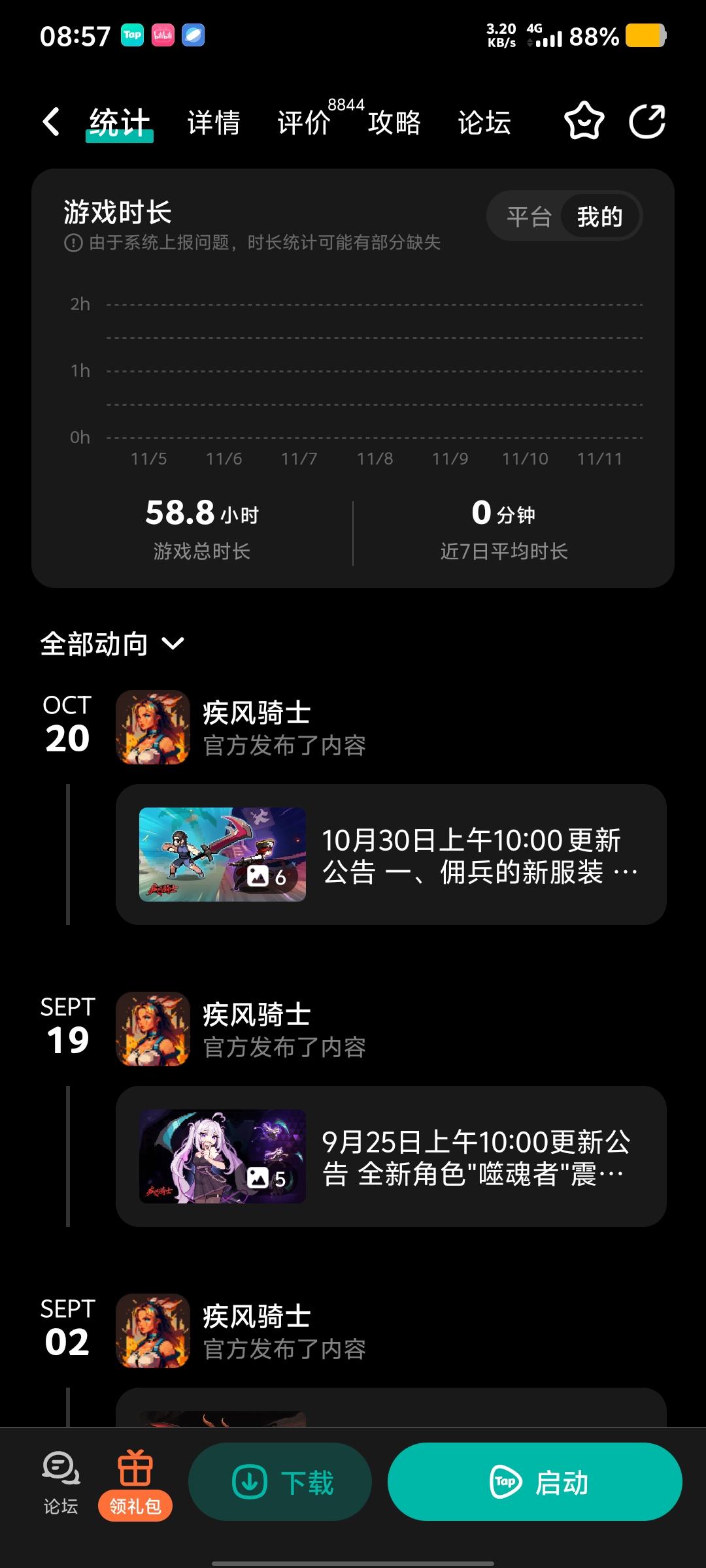Tap the download arrow icon in 下载 button
The image size is (706, 1568).
point(248,1482)
